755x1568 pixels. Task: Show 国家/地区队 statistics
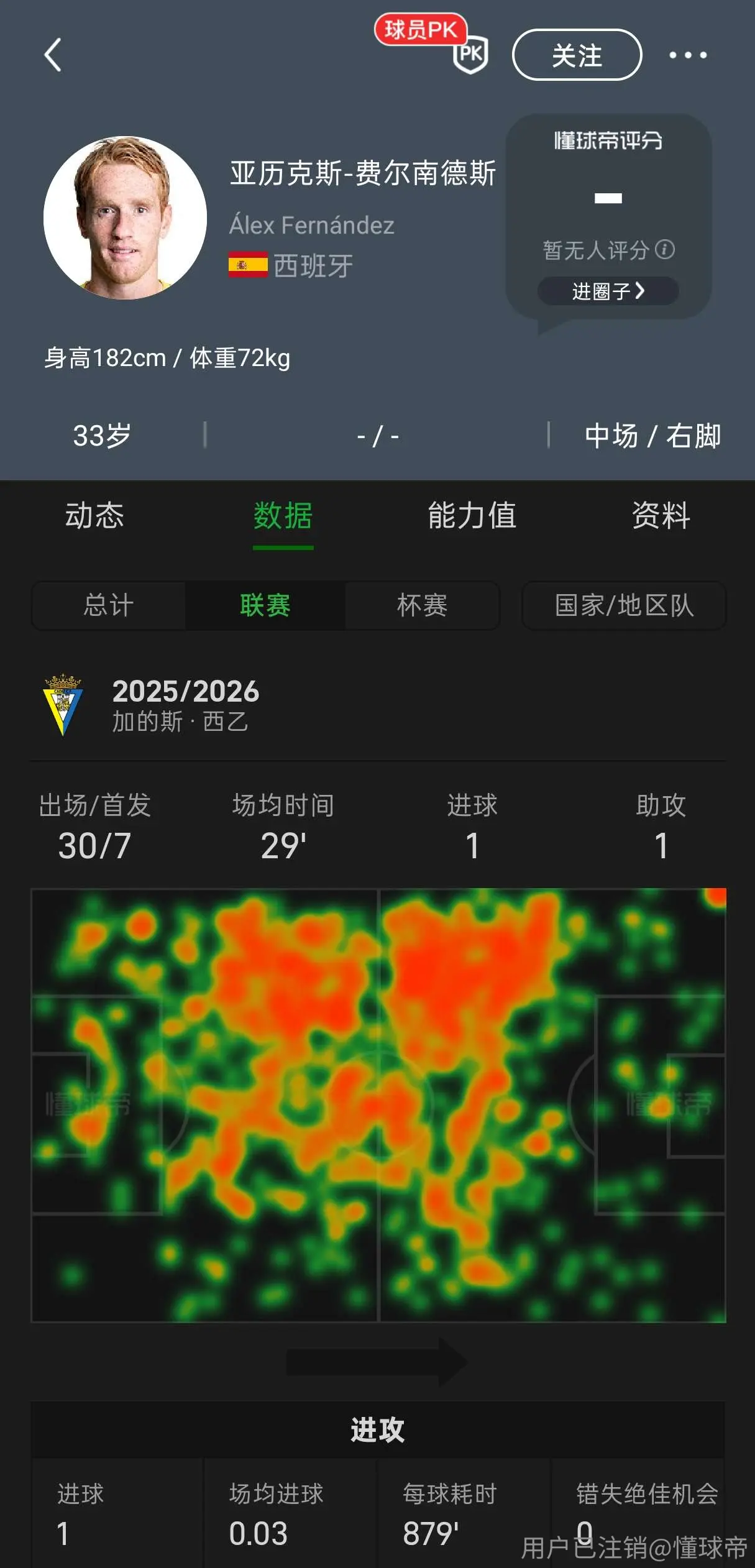pyautogui.click(x=624, y=605)
